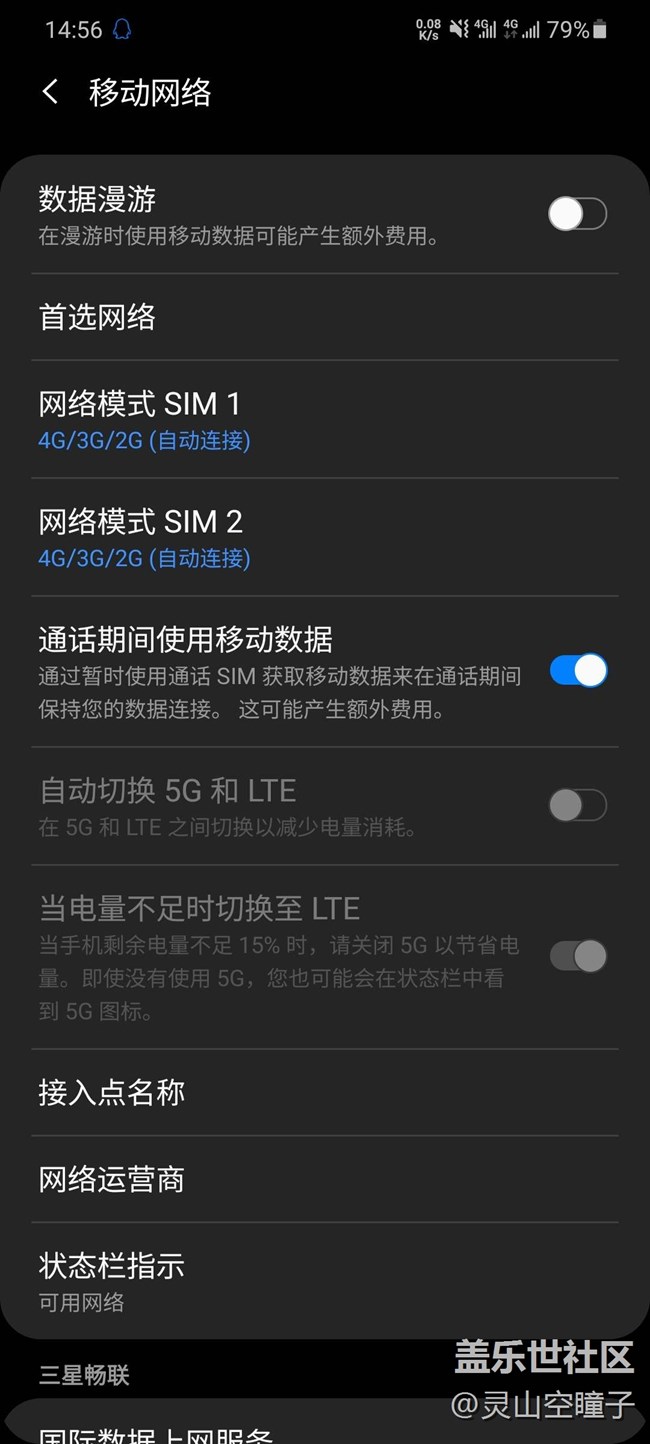Enable the 数据漫游 switch
The height and width of the screenshot is (1444, 650).
[577, 214]
